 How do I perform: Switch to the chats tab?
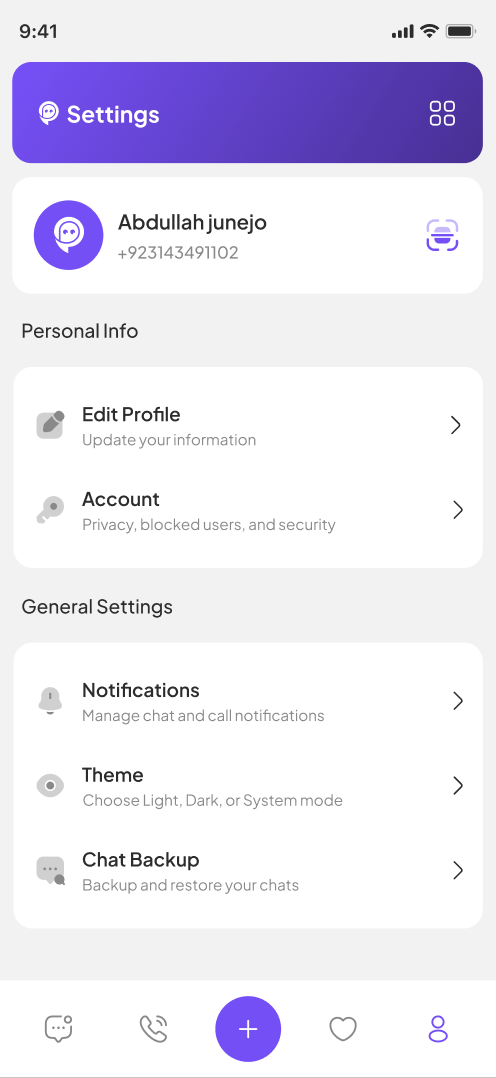point(58,1029)
